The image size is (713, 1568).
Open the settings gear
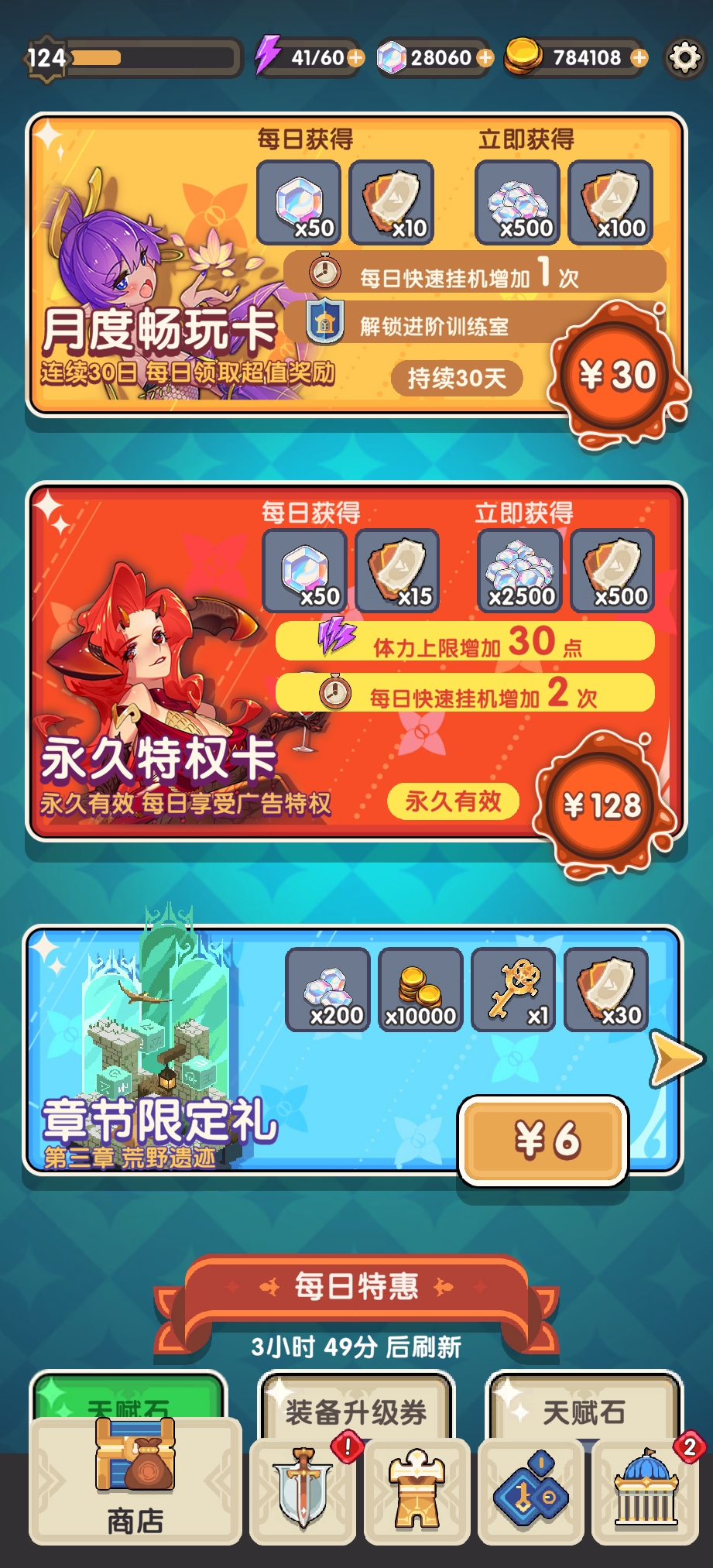coord(684,57)
